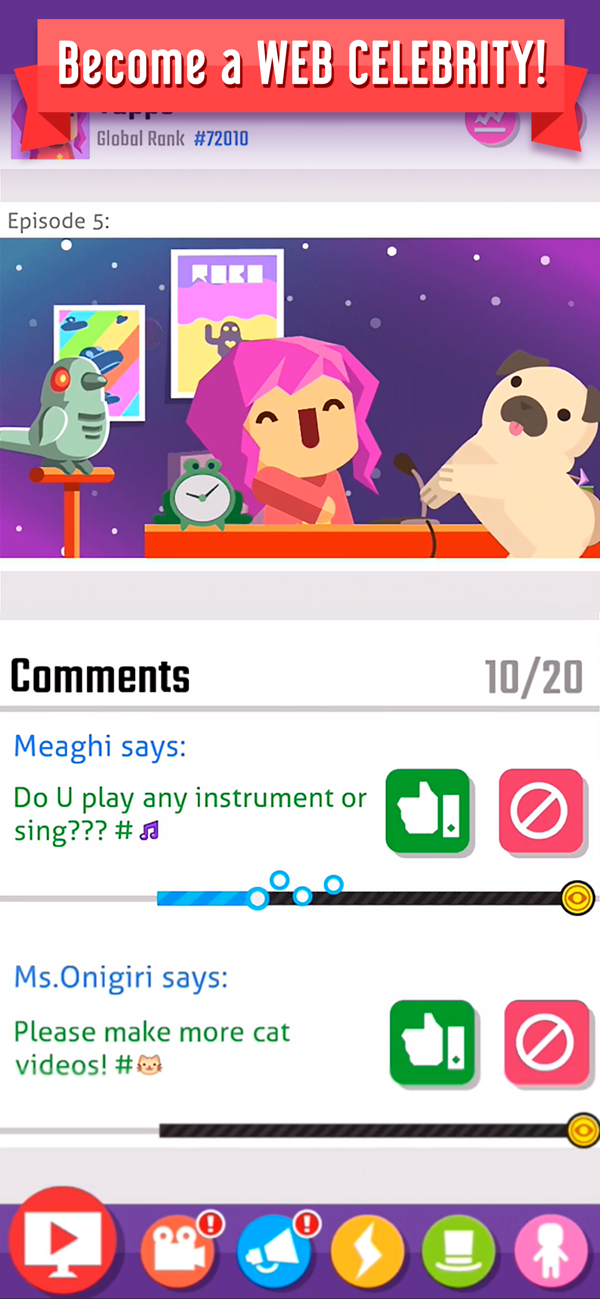The height and width of the screenshot is (1299, 600).
Task: Block Ms.Onigiri's comment about cat videos
Action: [546, 1042]
